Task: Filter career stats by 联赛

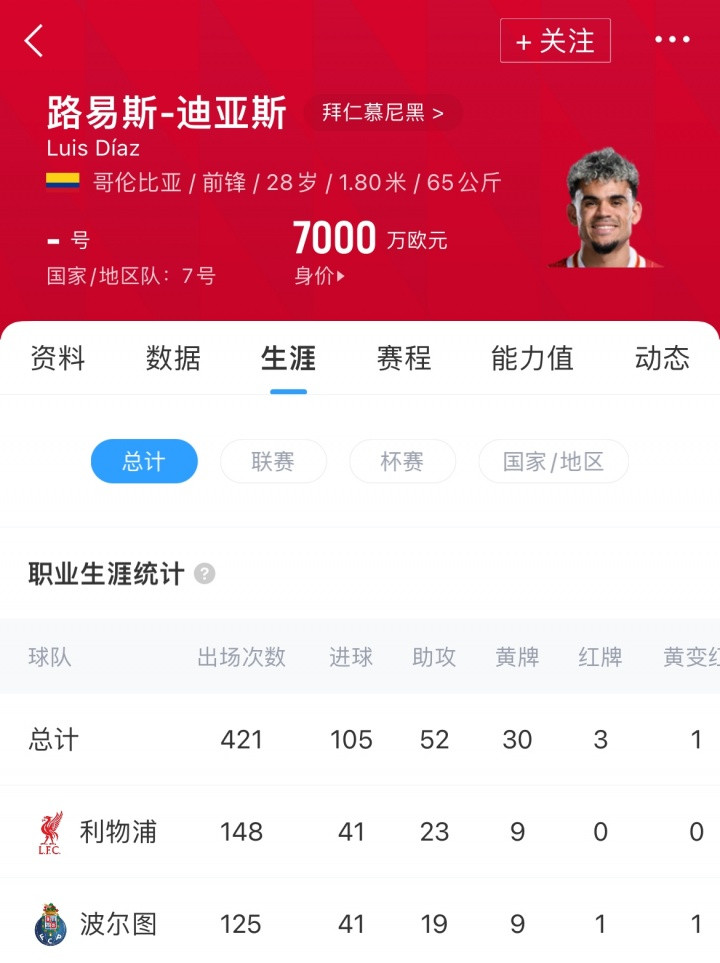Action: pos(273,462)
